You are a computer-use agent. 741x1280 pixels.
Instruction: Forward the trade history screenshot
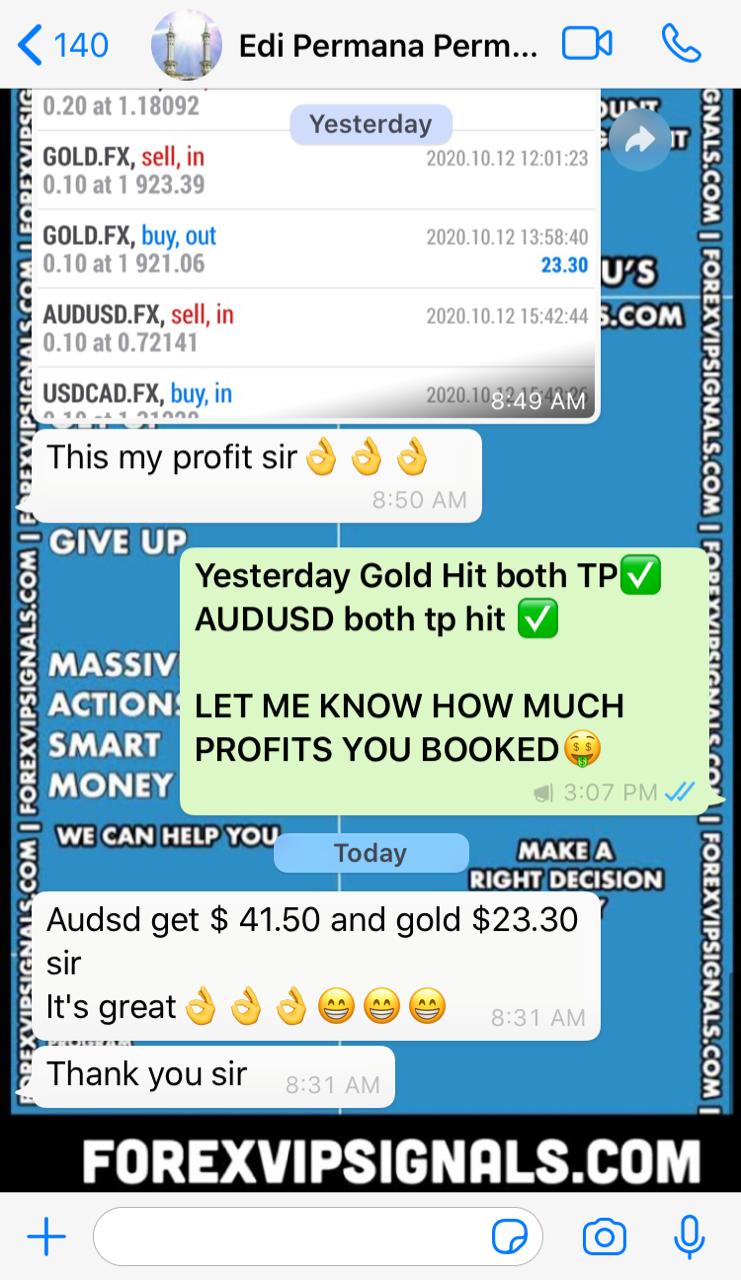[x=638, y=142]
